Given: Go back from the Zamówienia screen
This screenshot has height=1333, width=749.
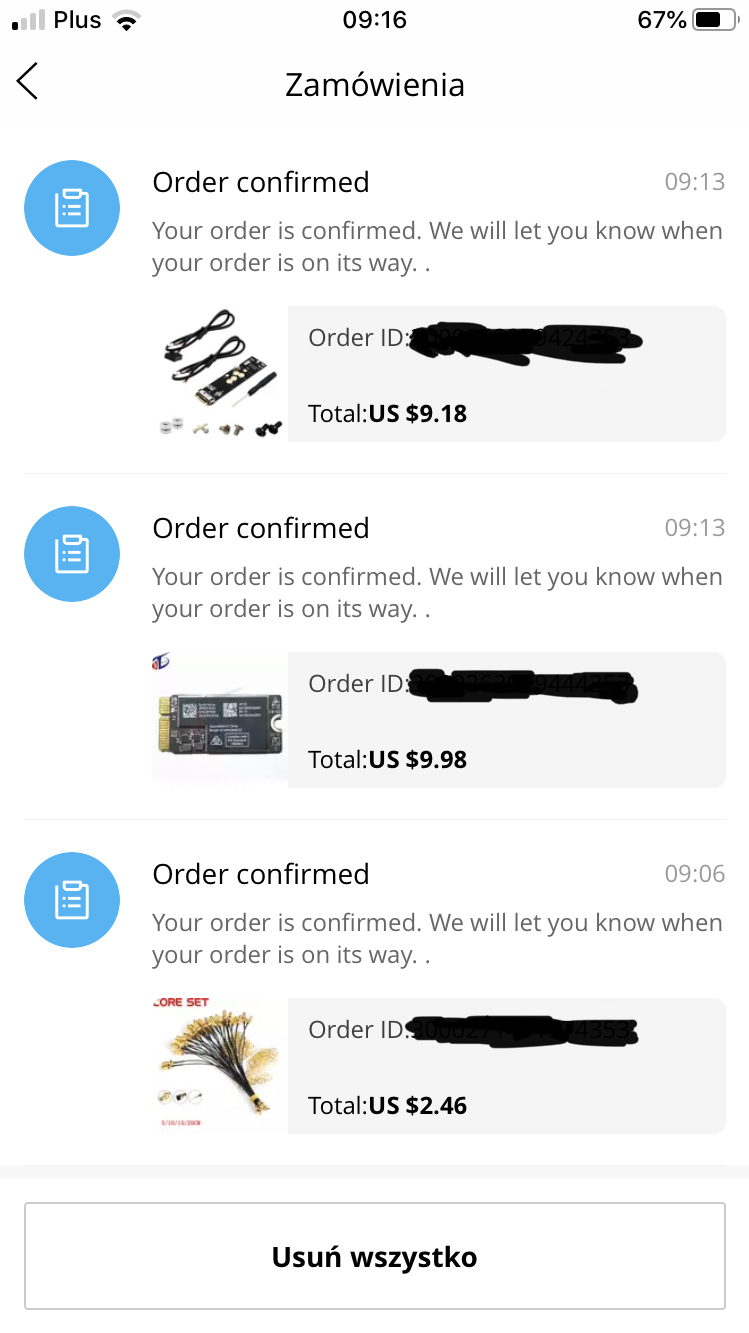Looking at the screenshot, I should point(28,82).
